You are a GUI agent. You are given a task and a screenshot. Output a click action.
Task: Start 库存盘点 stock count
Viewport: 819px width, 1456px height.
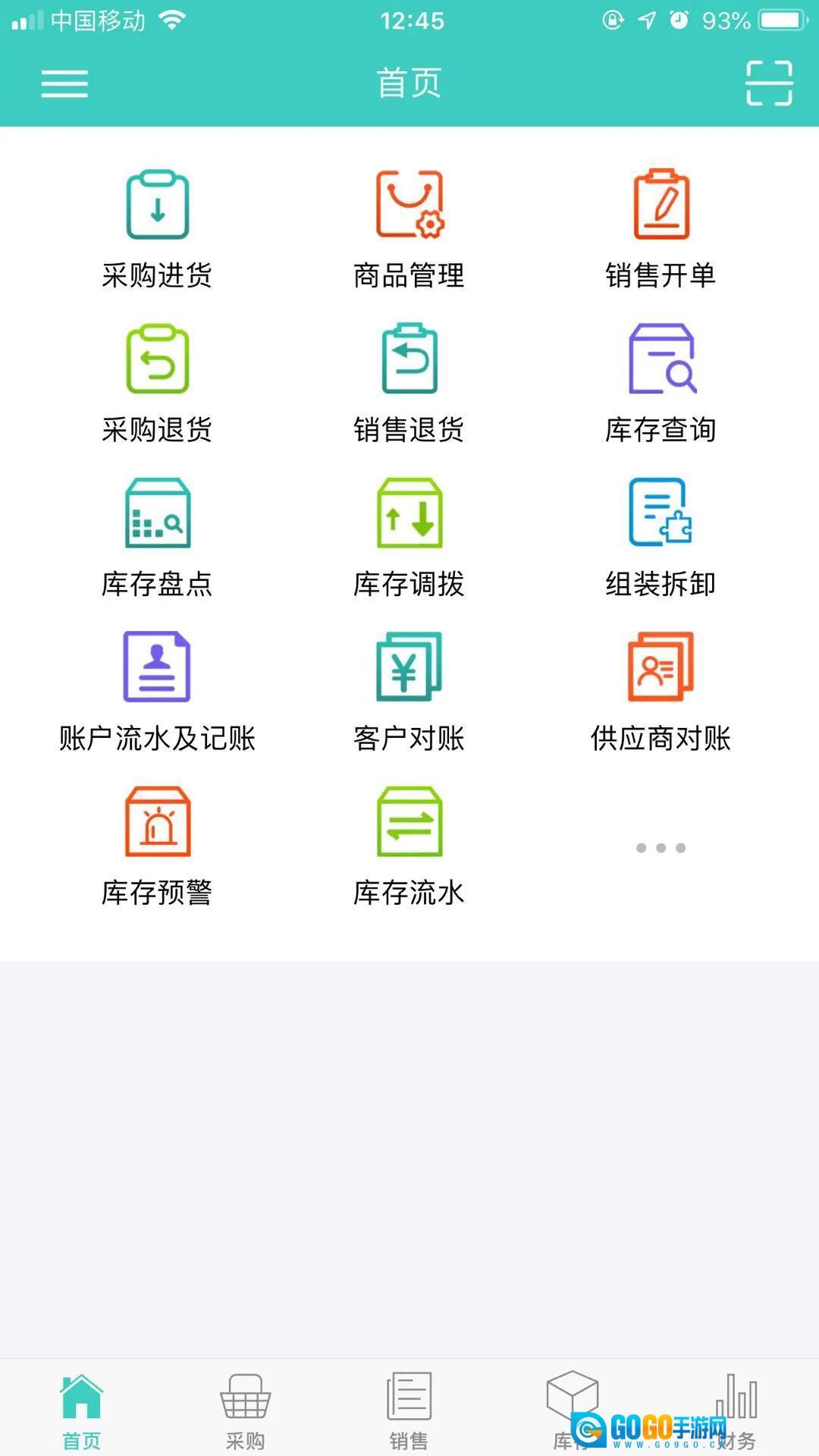[x=158, y=537]
